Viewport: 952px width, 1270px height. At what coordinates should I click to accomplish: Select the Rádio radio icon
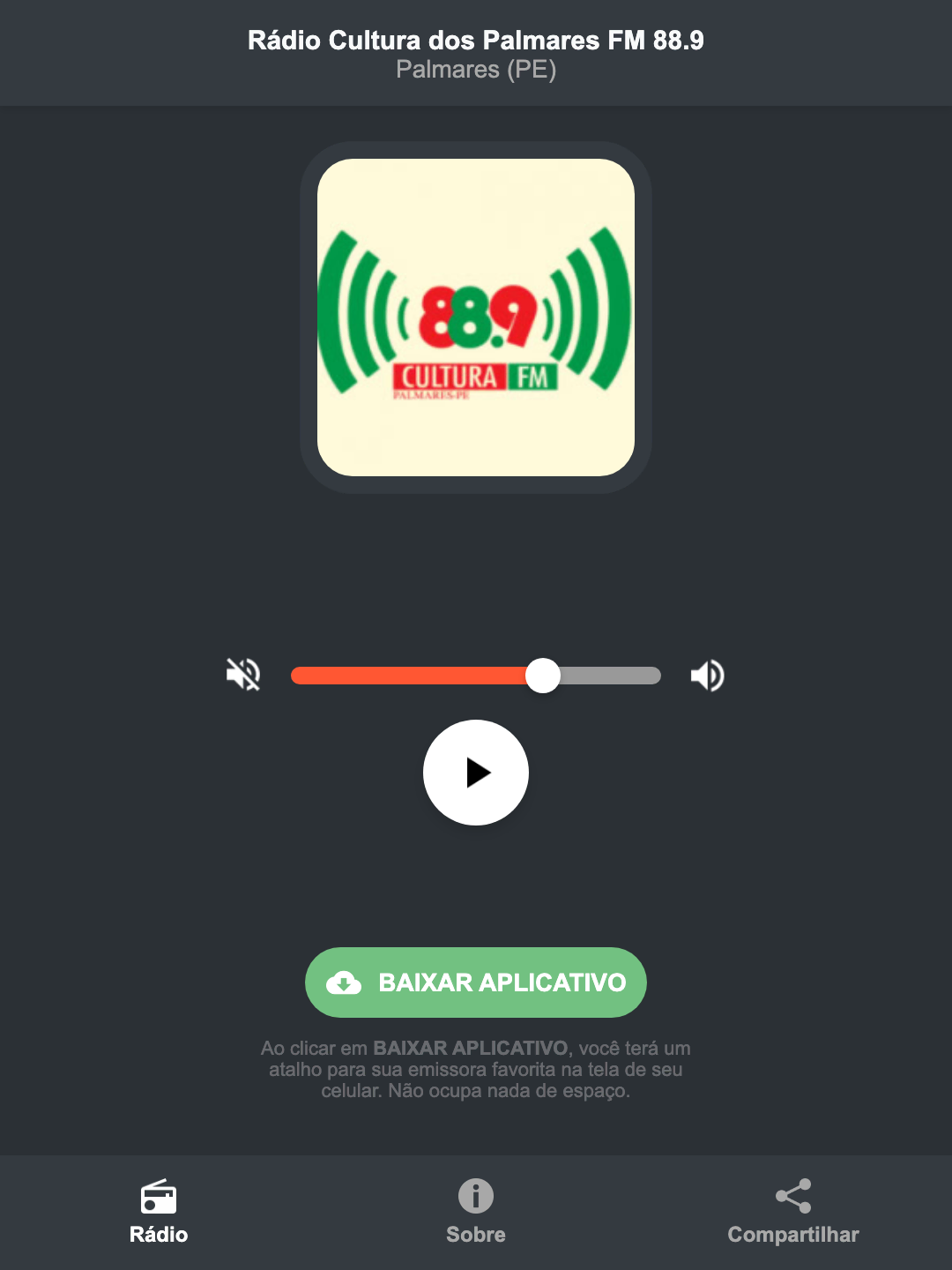pyautogui.click(x=159, y=1199)
